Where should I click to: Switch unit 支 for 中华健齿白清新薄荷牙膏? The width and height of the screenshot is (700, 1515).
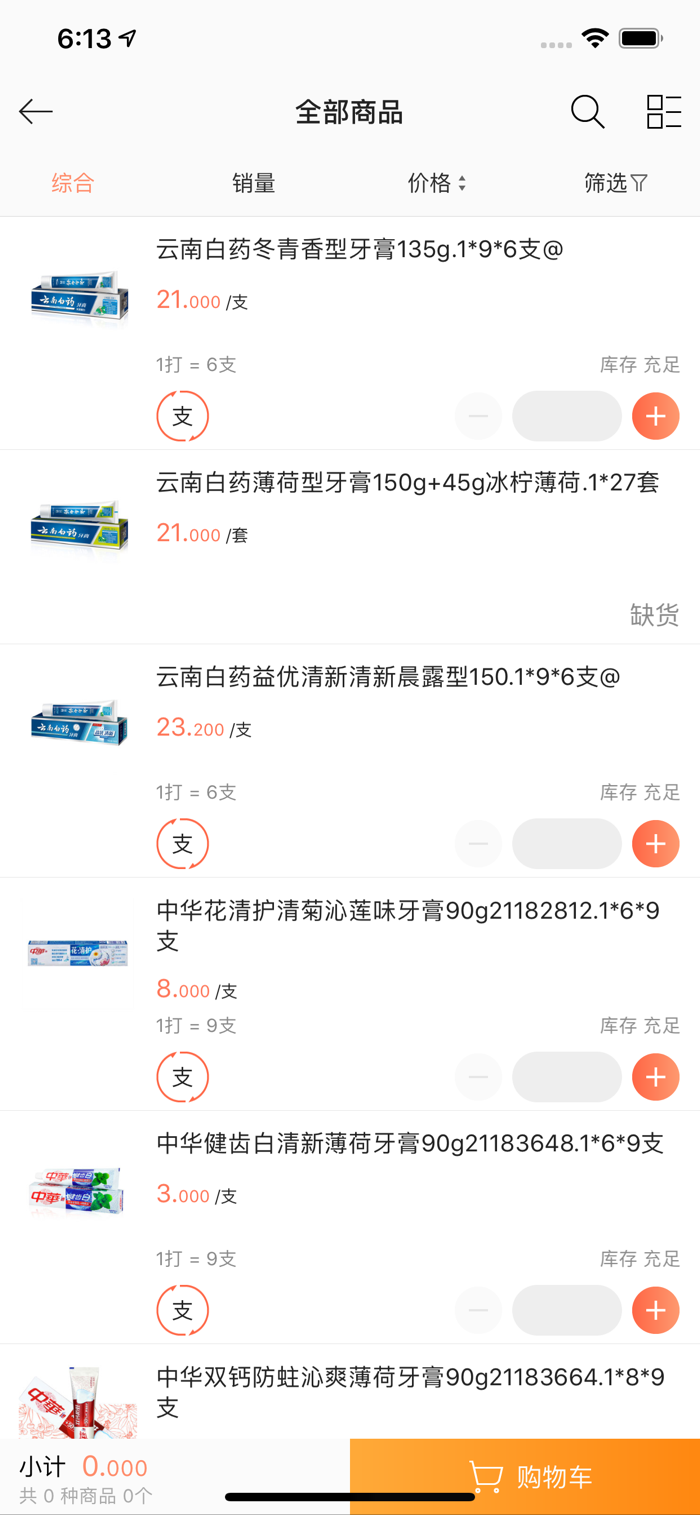click(x=183, y=1310)
